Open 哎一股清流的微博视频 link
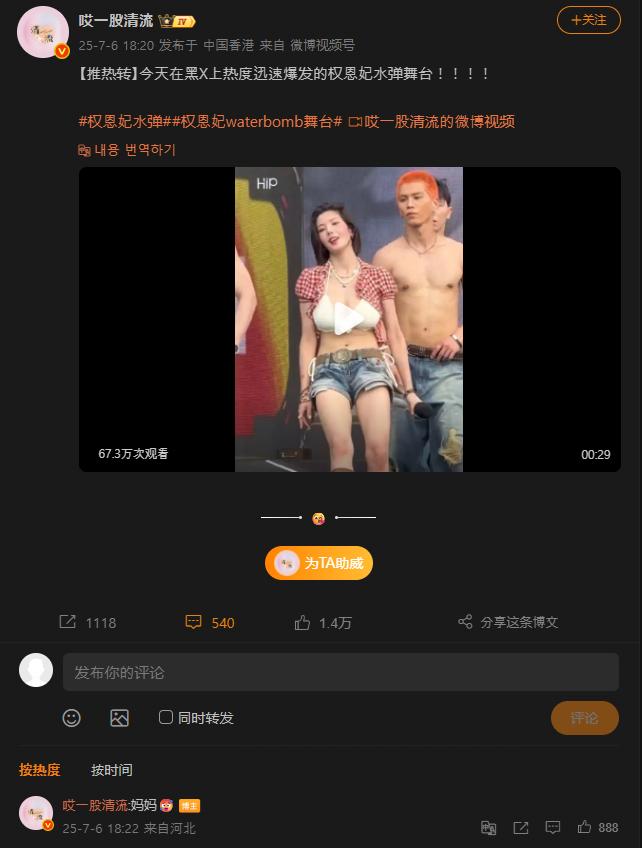The width and height of the screenshot is (642, 848). tap(431, 122)
